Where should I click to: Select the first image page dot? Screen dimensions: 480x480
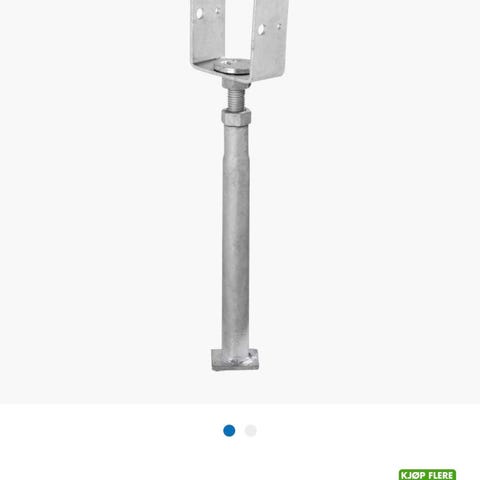click(229, 431)
